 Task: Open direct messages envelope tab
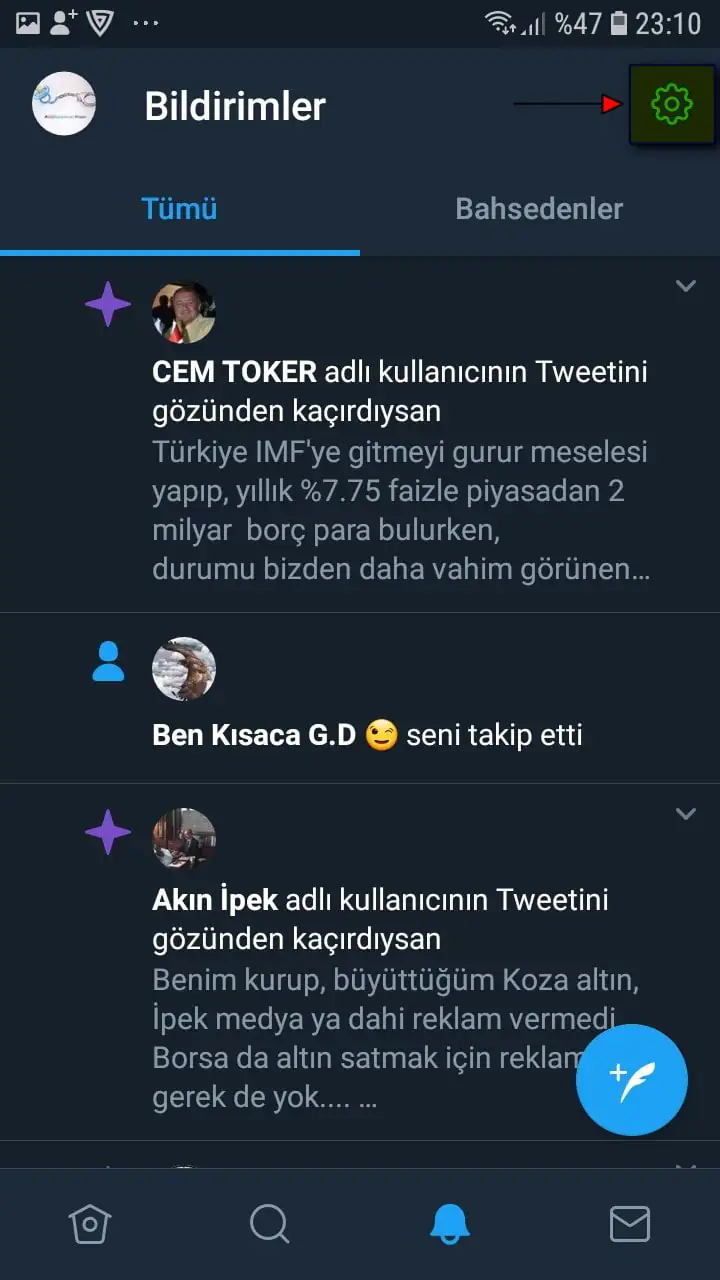point(630,1223)
